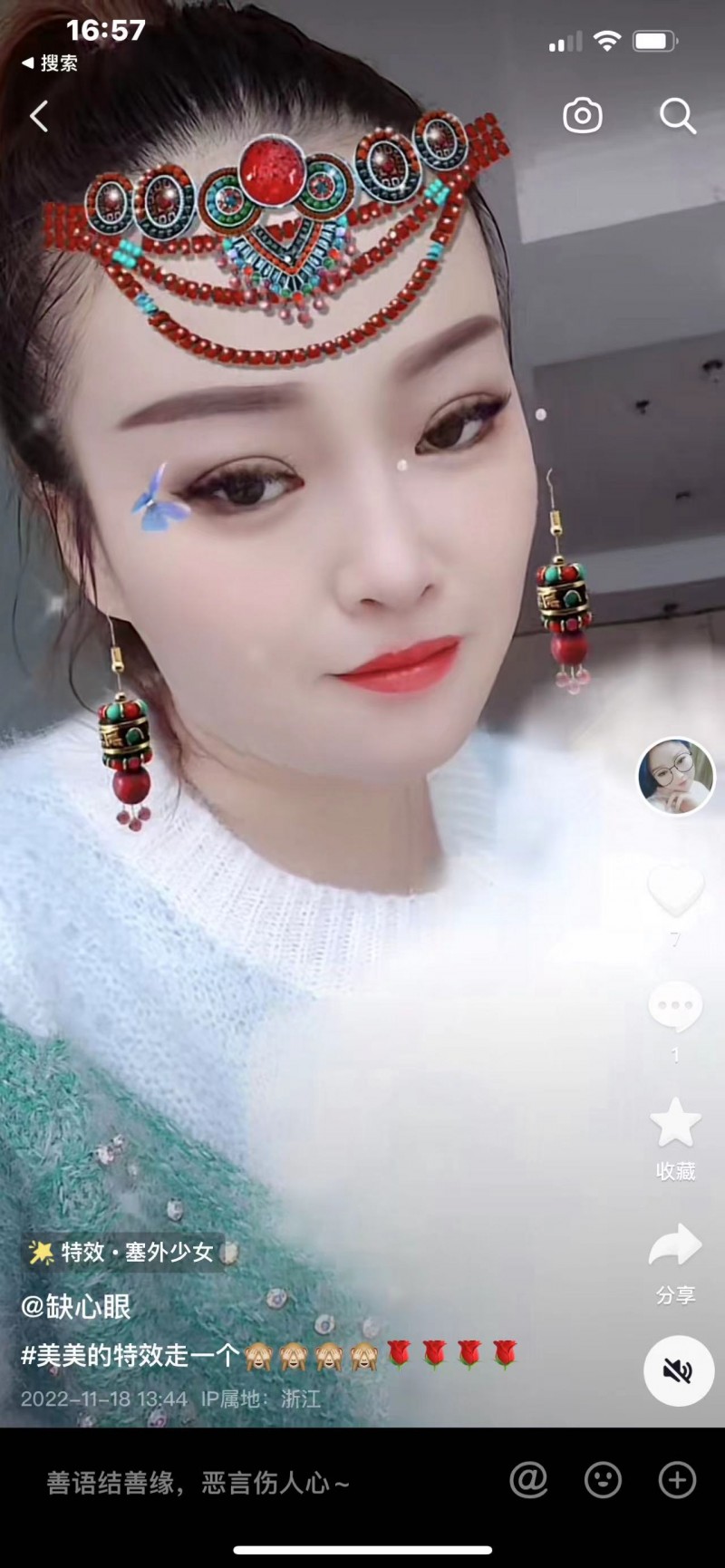
Task: Open the camera icon at top
Action: click(x=582, y=116)
